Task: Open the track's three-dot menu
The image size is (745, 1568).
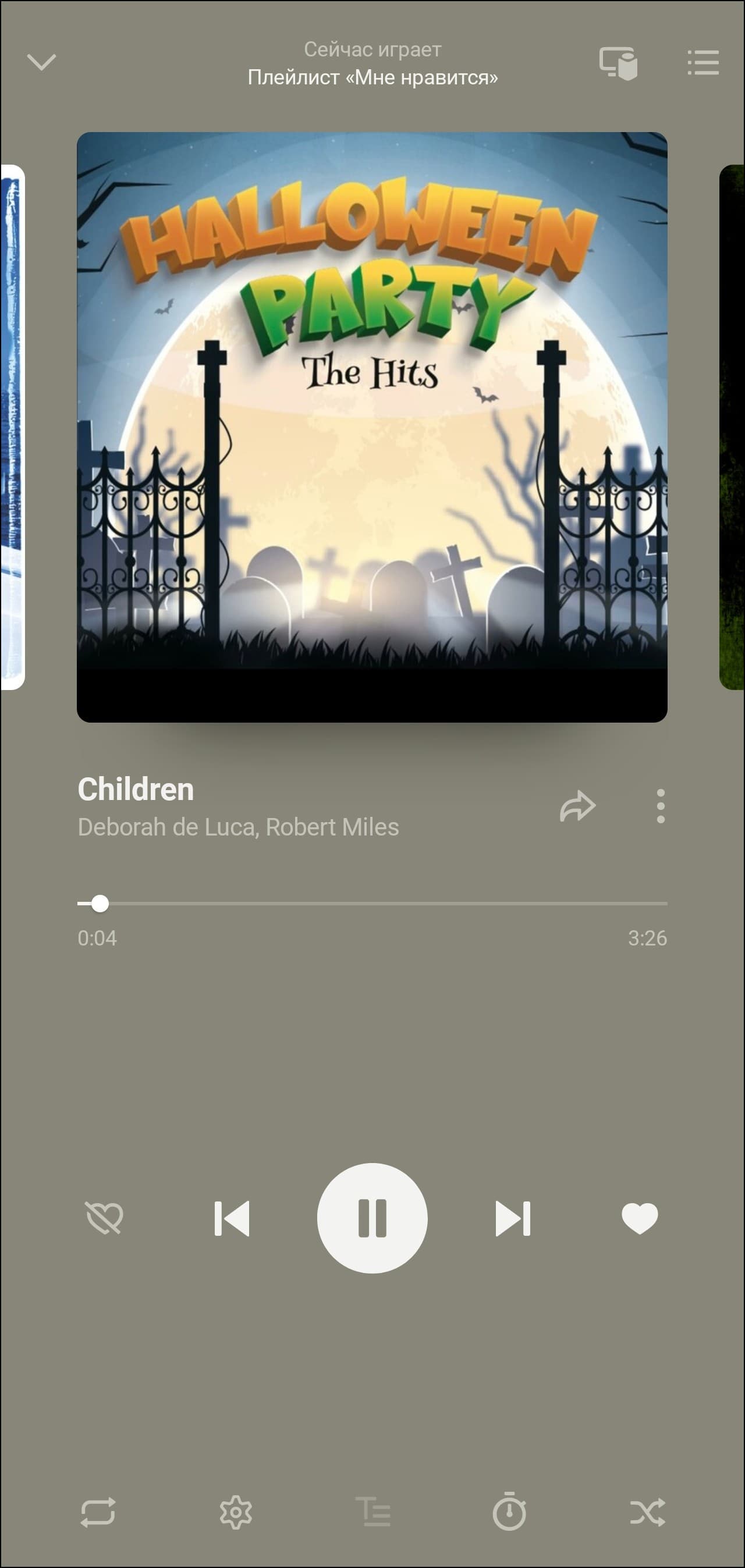Action: [661, 806]
